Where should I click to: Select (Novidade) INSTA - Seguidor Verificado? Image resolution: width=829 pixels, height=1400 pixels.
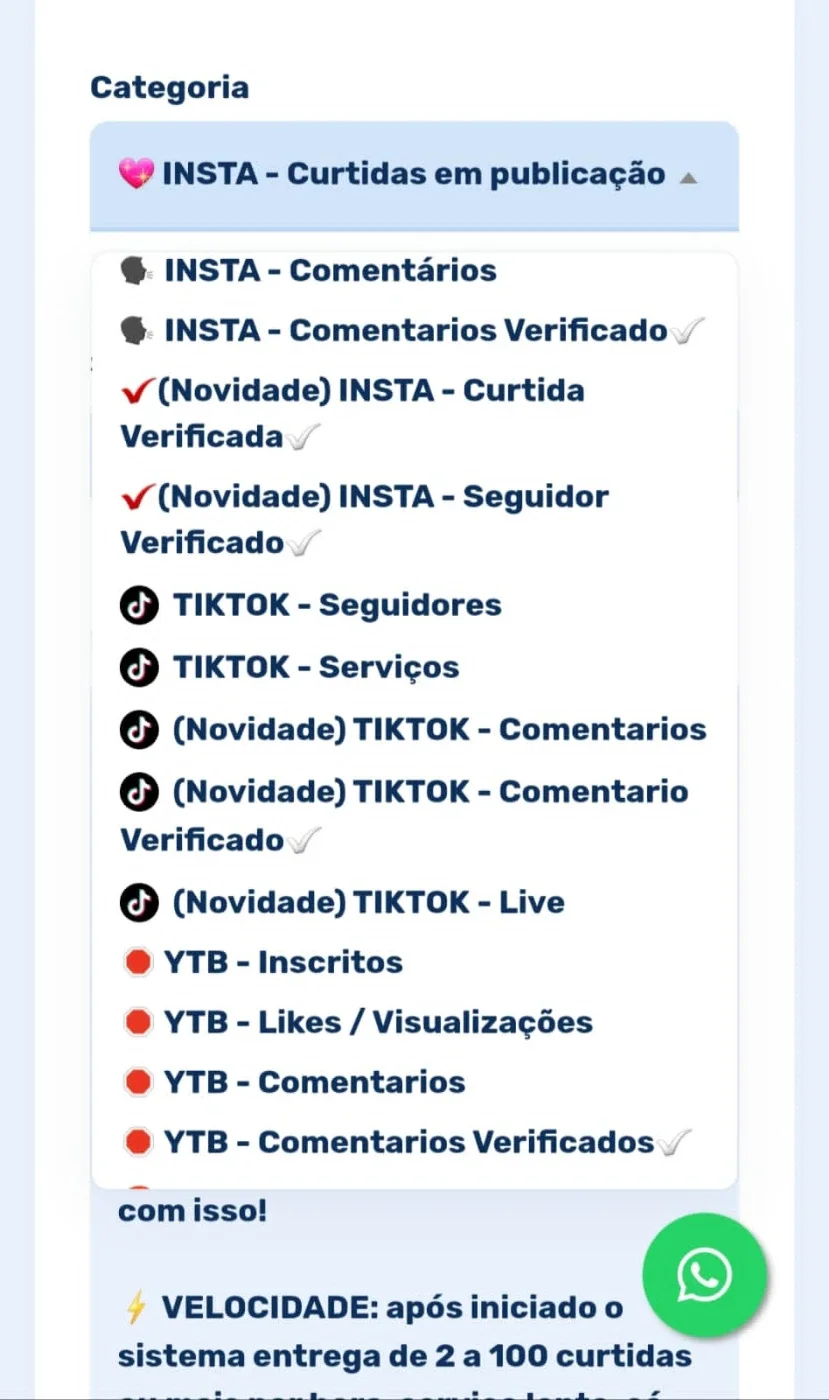[414, 520]
